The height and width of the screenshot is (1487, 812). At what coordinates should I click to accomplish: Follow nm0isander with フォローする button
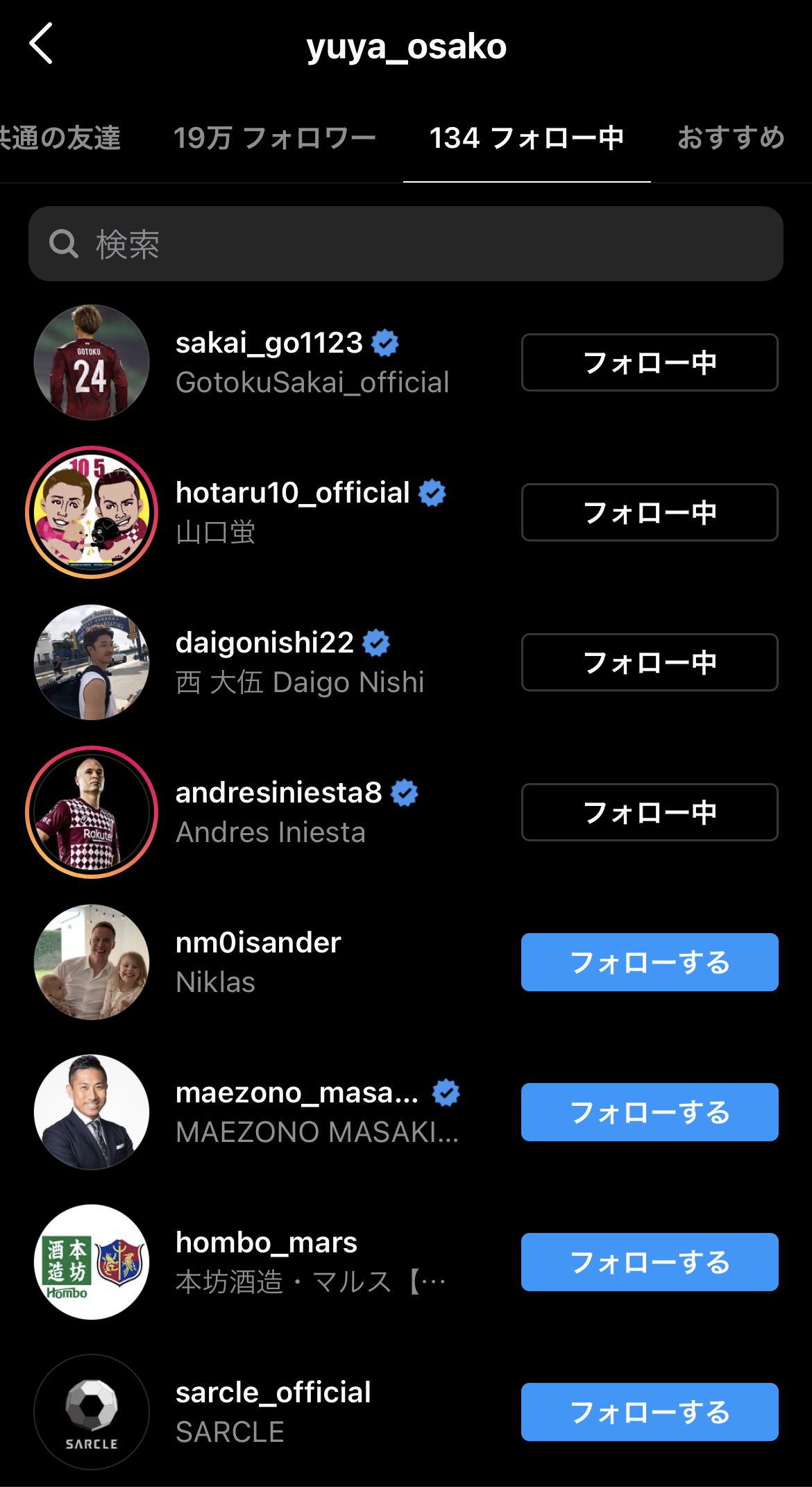[x=649, y=962]
